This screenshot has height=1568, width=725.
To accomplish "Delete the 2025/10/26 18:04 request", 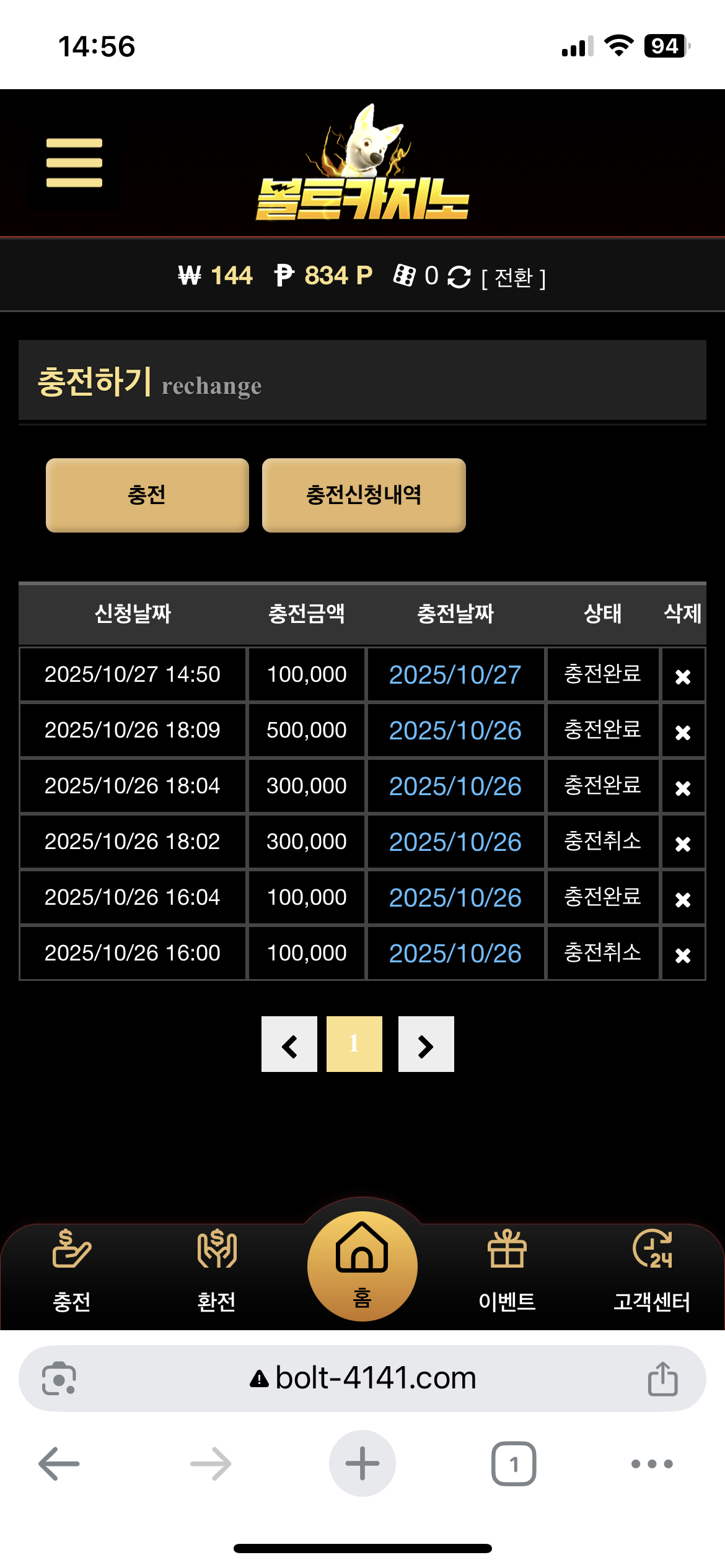I will 683,788.
